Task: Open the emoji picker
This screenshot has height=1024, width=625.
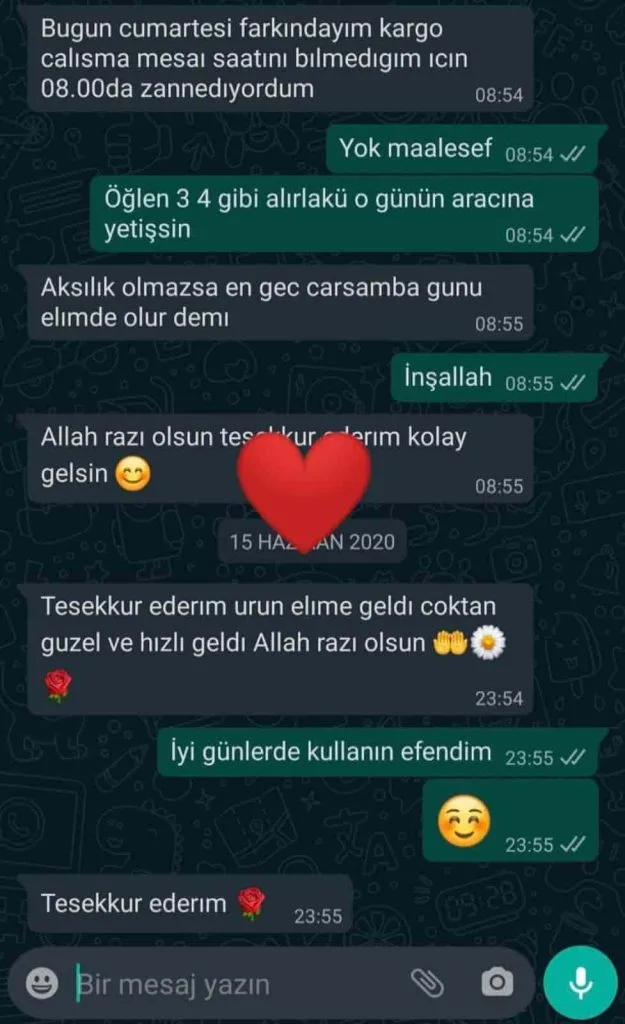Action: [41, 983]
